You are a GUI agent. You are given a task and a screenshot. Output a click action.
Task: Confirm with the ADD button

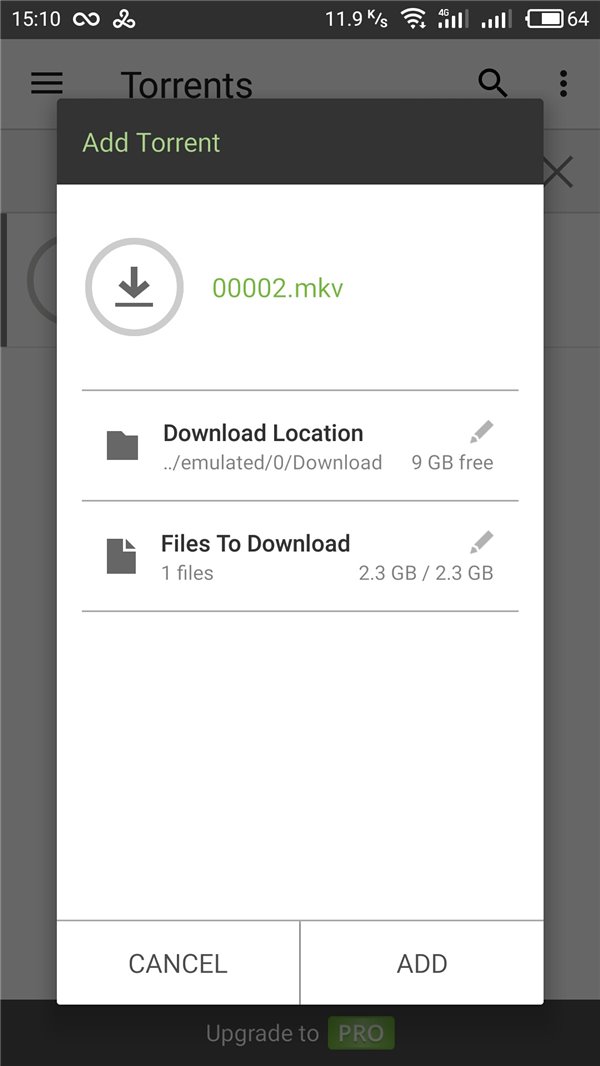click(x=422, y=963)
